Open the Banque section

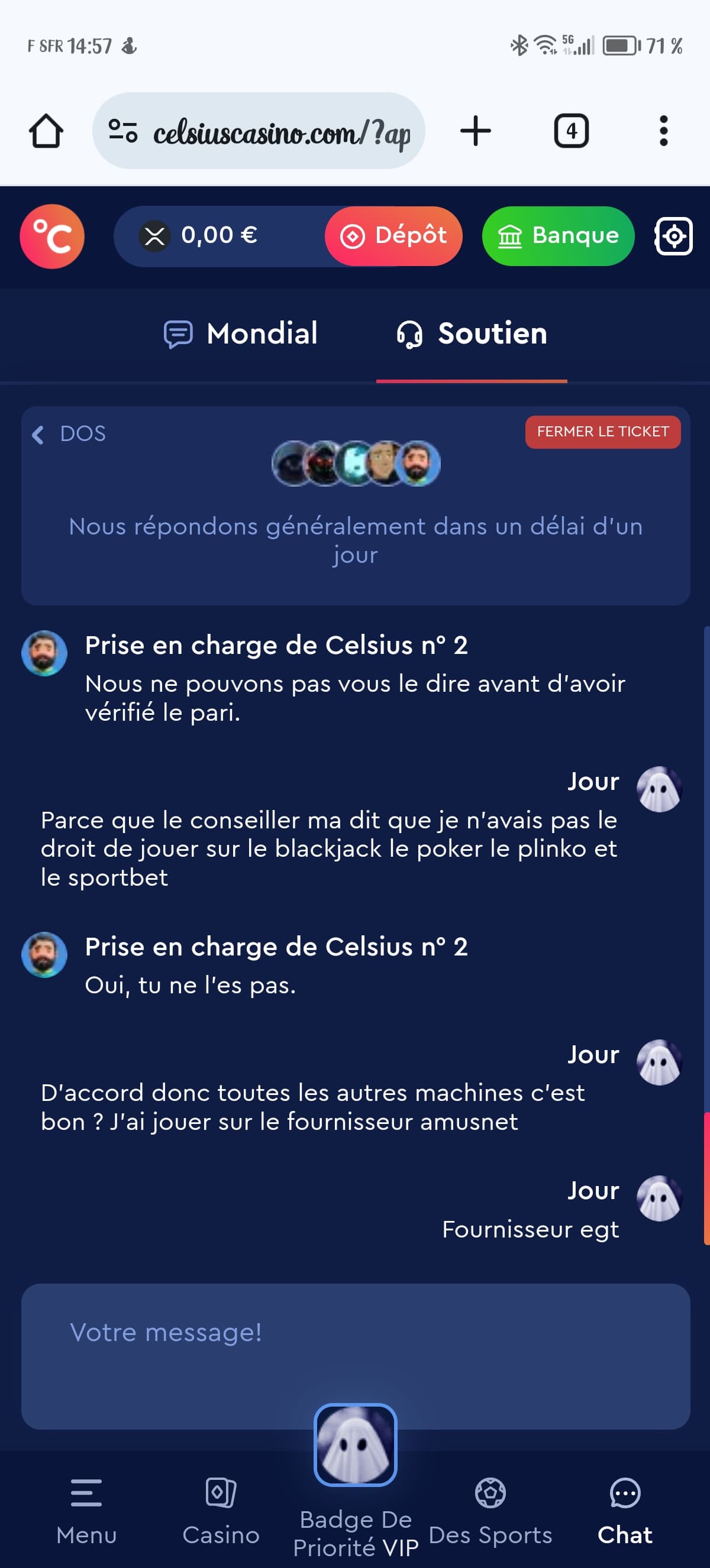(559, 236)
